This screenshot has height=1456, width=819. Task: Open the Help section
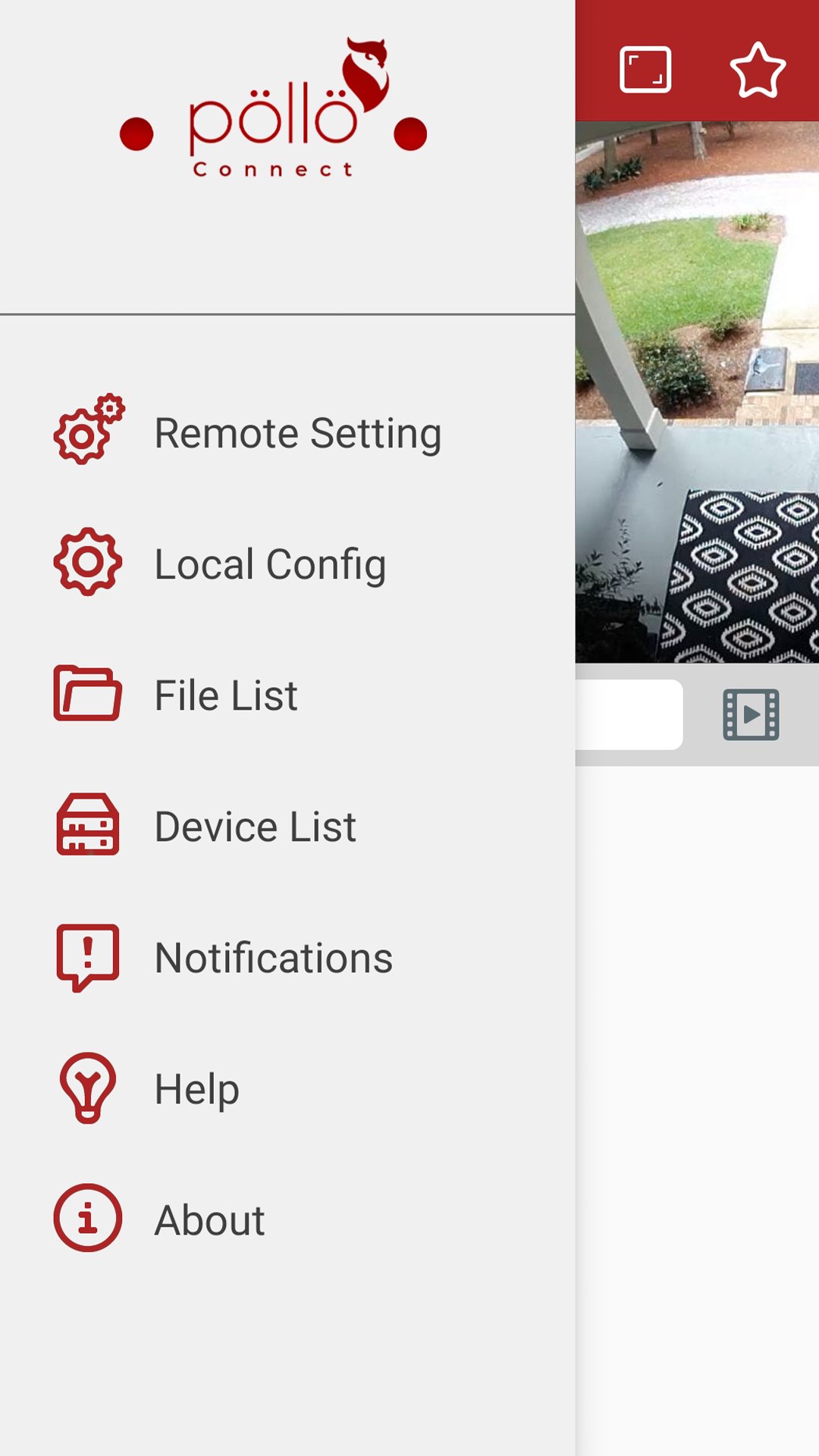(x=287, y=1088)
